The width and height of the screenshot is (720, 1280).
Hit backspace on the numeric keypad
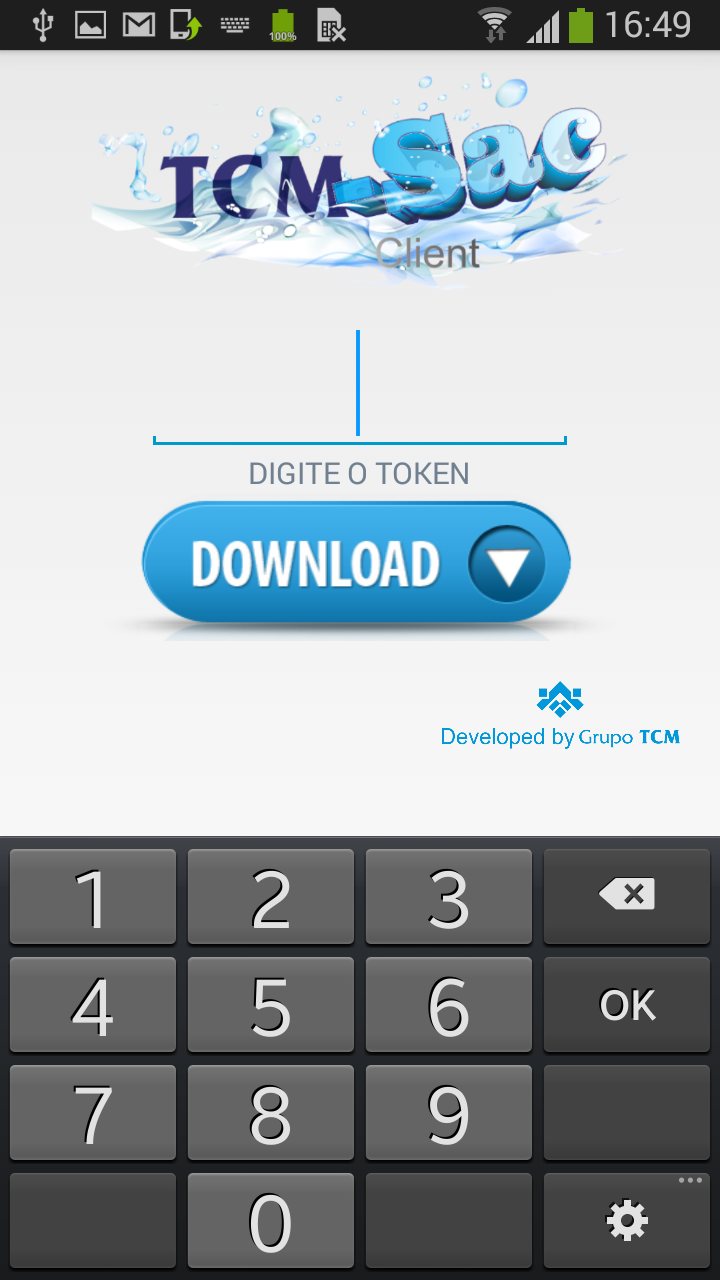627,897
